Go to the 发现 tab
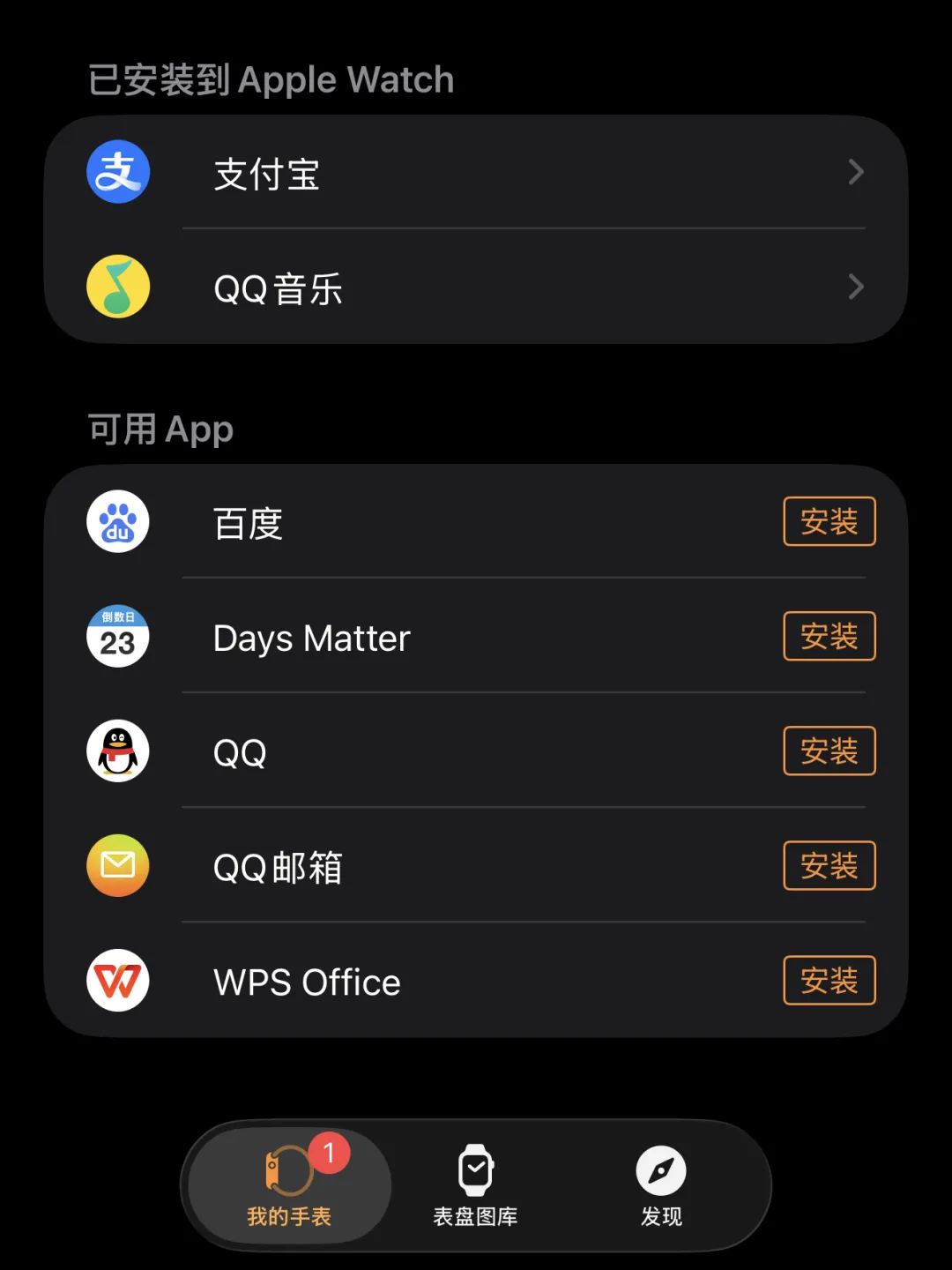952x1270 pixels. point(661,1186)
